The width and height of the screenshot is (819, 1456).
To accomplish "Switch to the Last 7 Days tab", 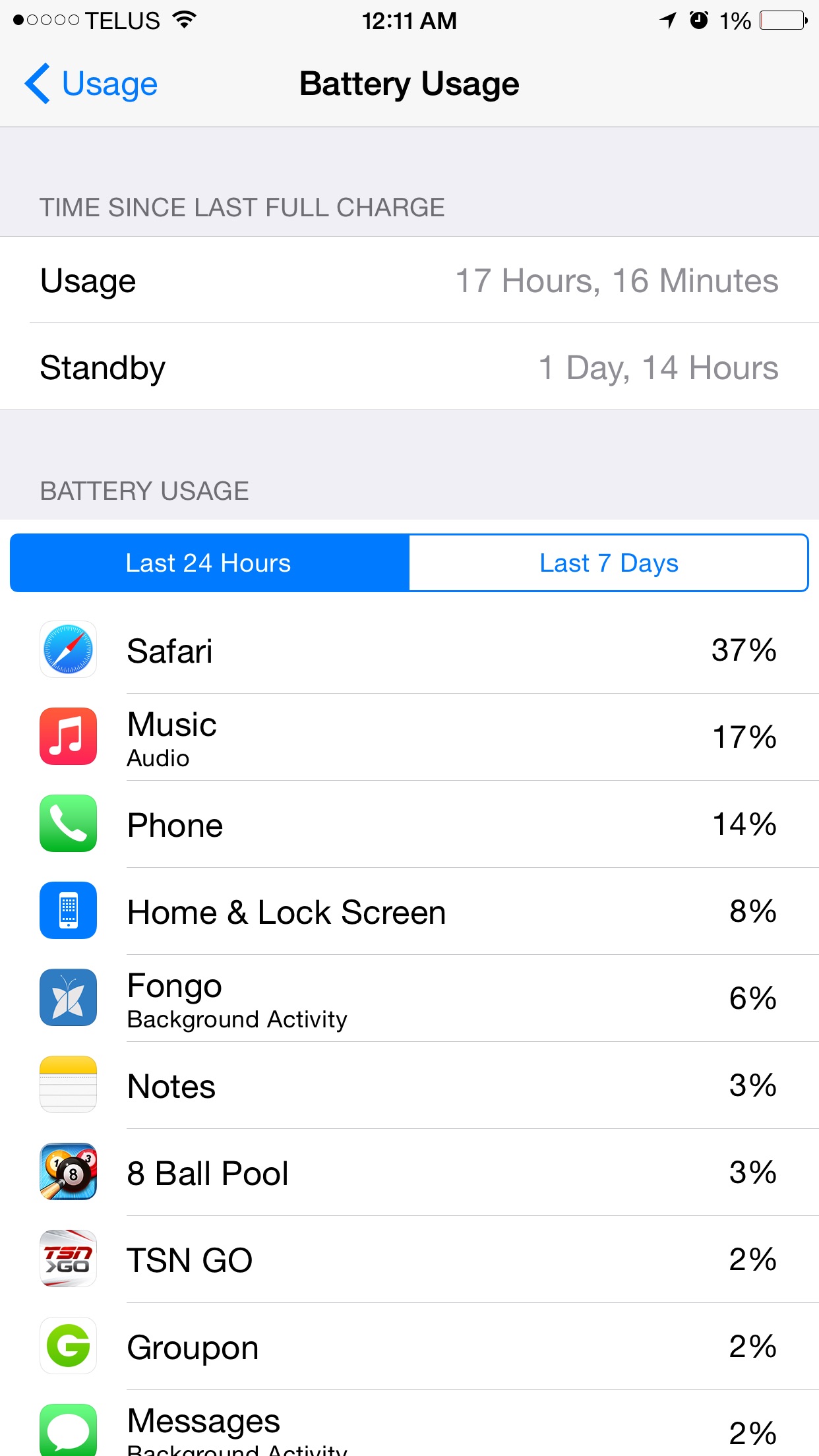I will pyautogui.click(x=609, y=563).
